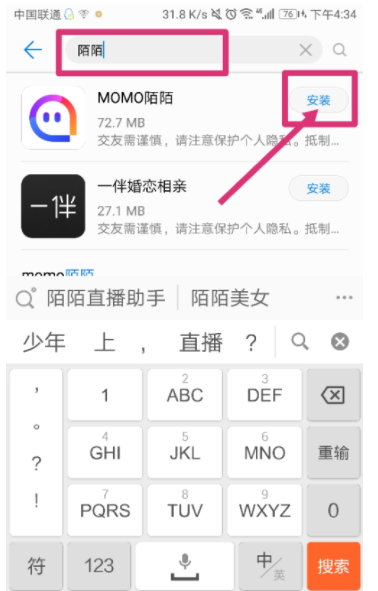The image size is (378, 591).
Task: Tap the orange 搜索 key
Action: [333, 566]
